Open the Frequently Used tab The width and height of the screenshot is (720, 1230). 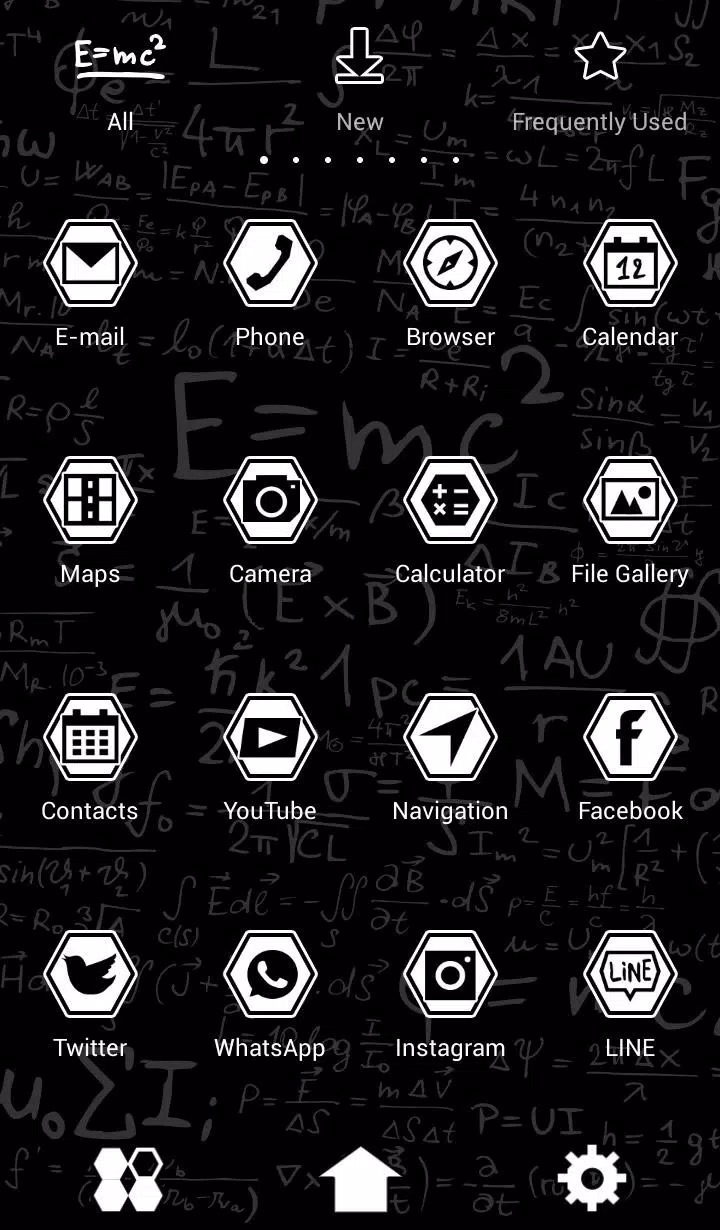[x=600, y=85]
